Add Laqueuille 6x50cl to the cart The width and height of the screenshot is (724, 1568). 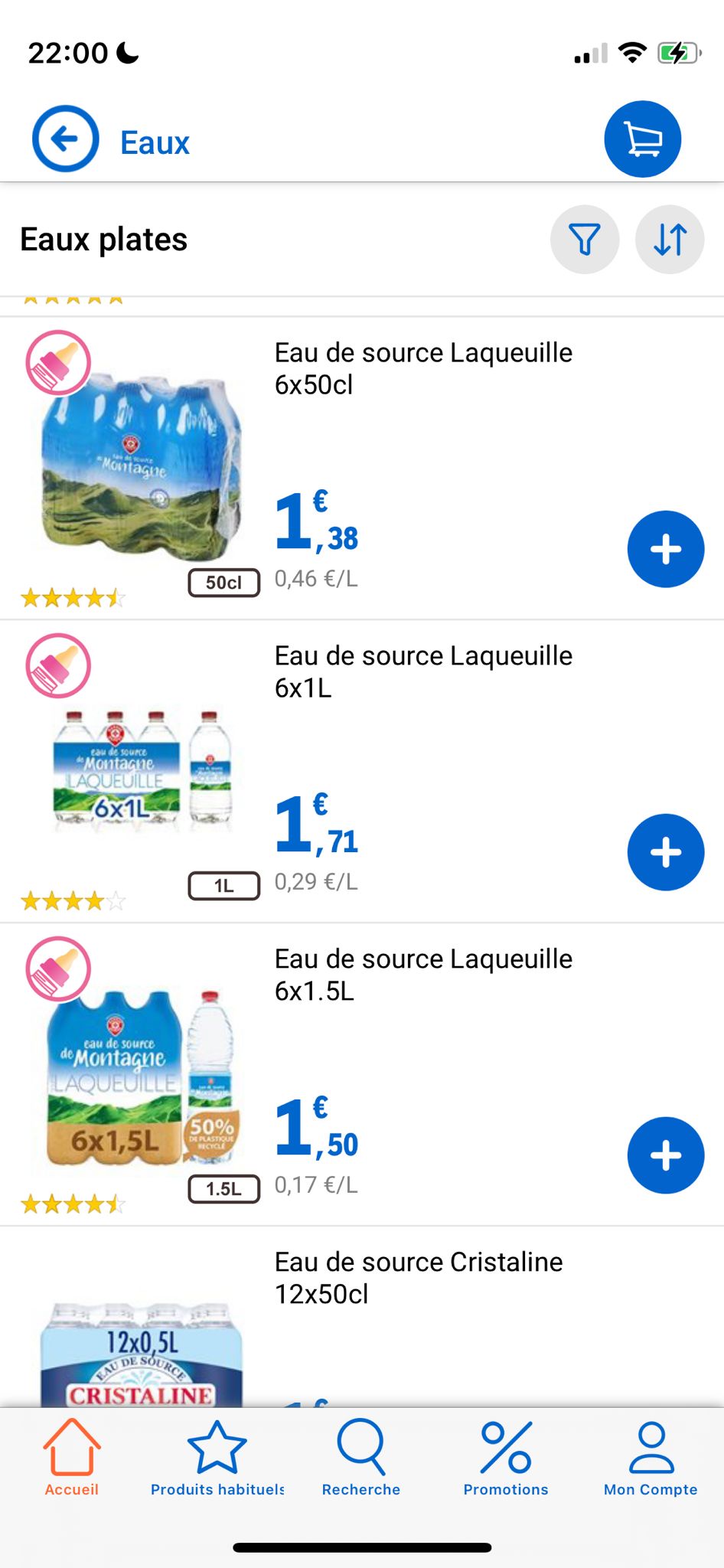pyautogui.click(x=665, y=549)
